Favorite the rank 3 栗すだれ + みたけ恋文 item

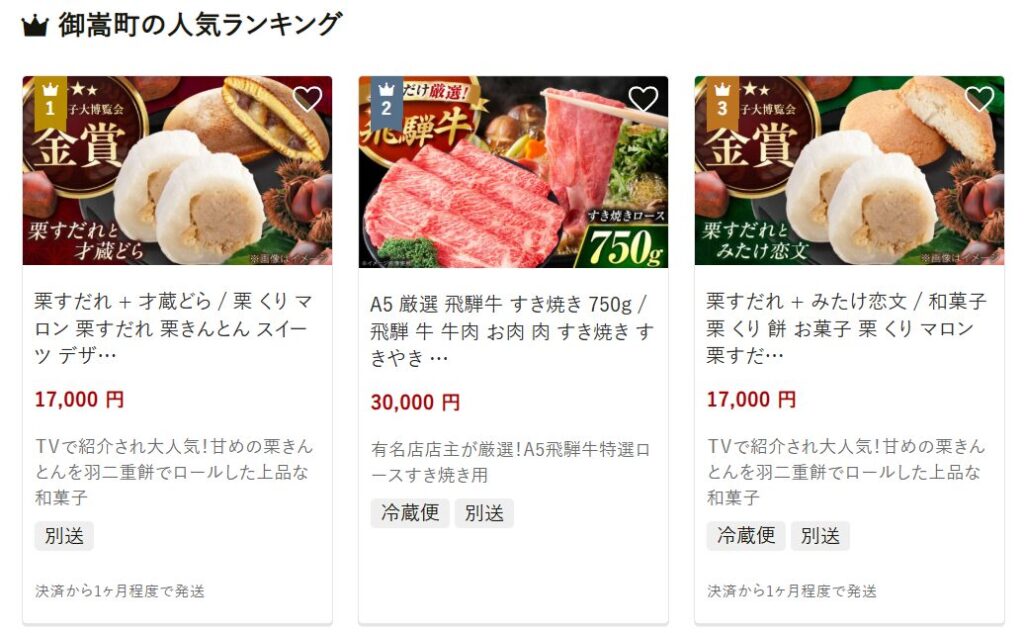[x=979, y=99]
